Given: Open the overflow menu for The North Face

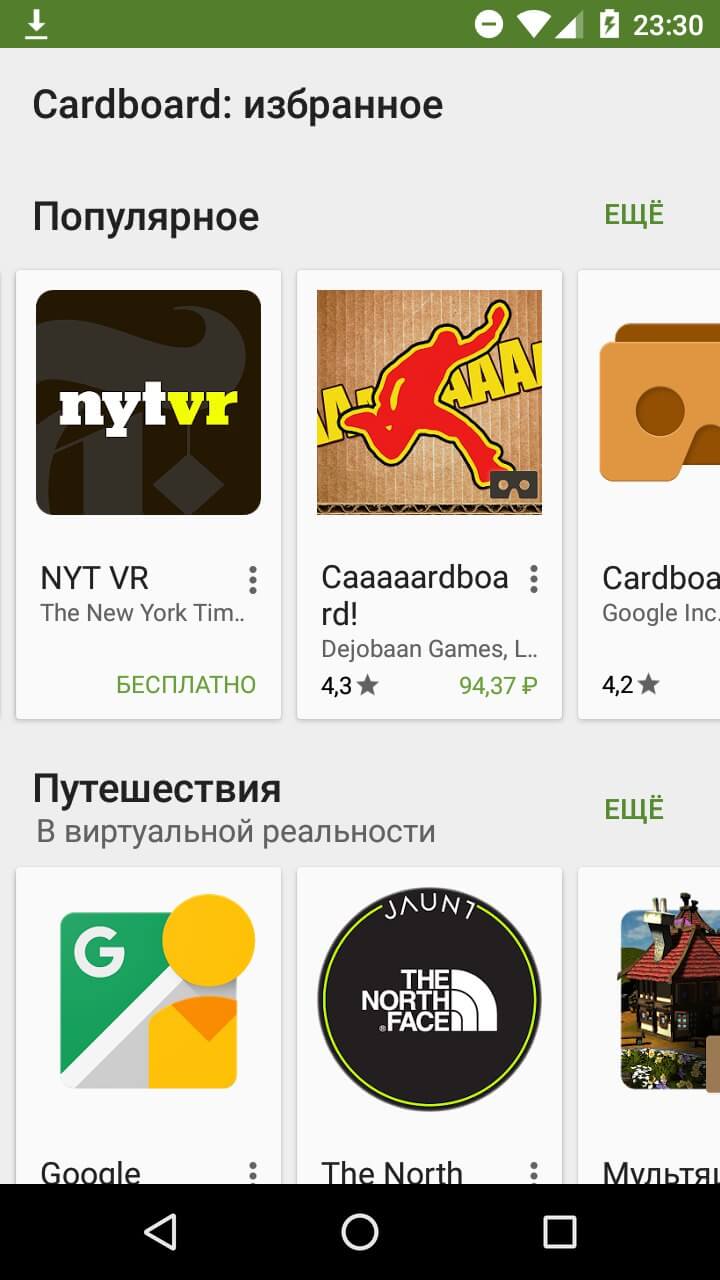Looking at the screenshot, I should (535, 1172).
